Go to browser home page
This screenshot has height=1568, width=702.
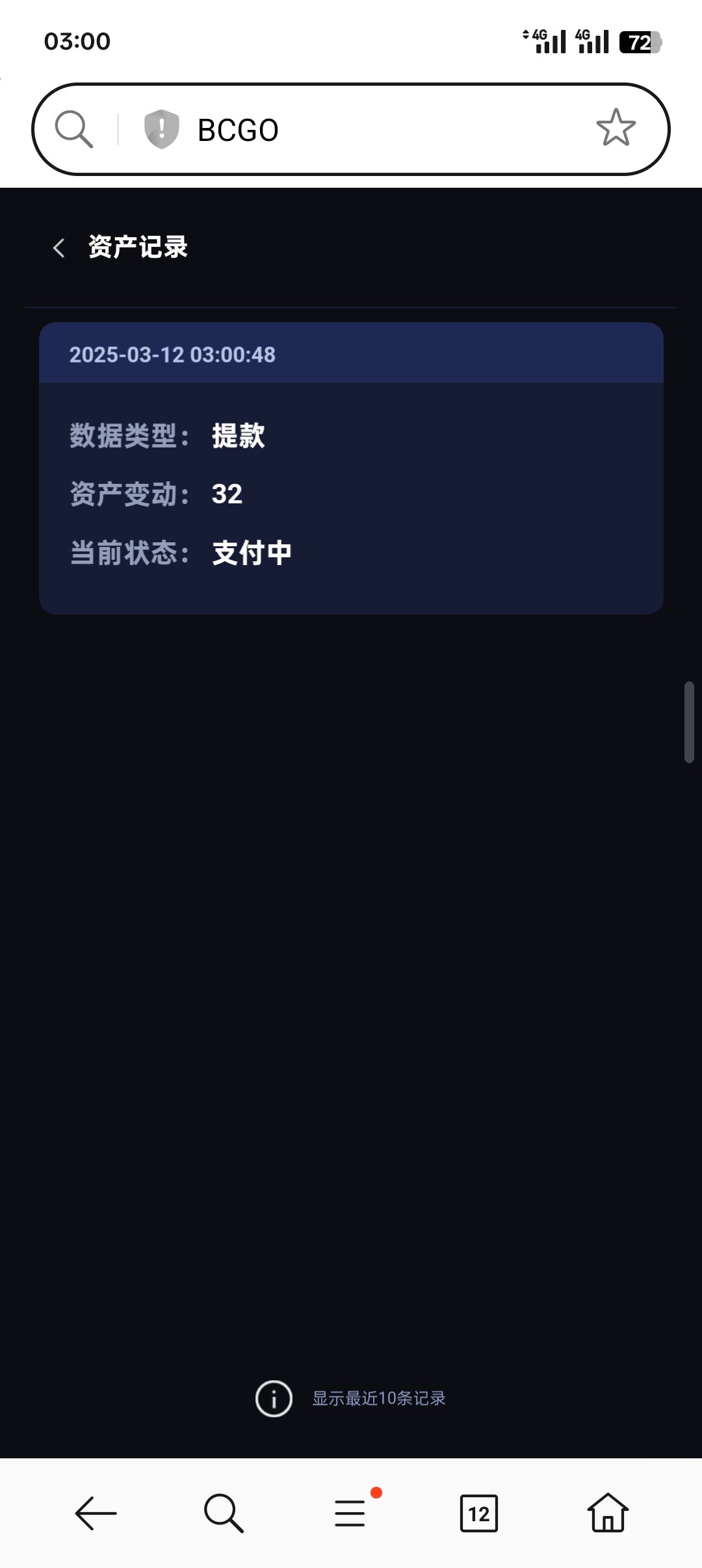point(608,1513)
